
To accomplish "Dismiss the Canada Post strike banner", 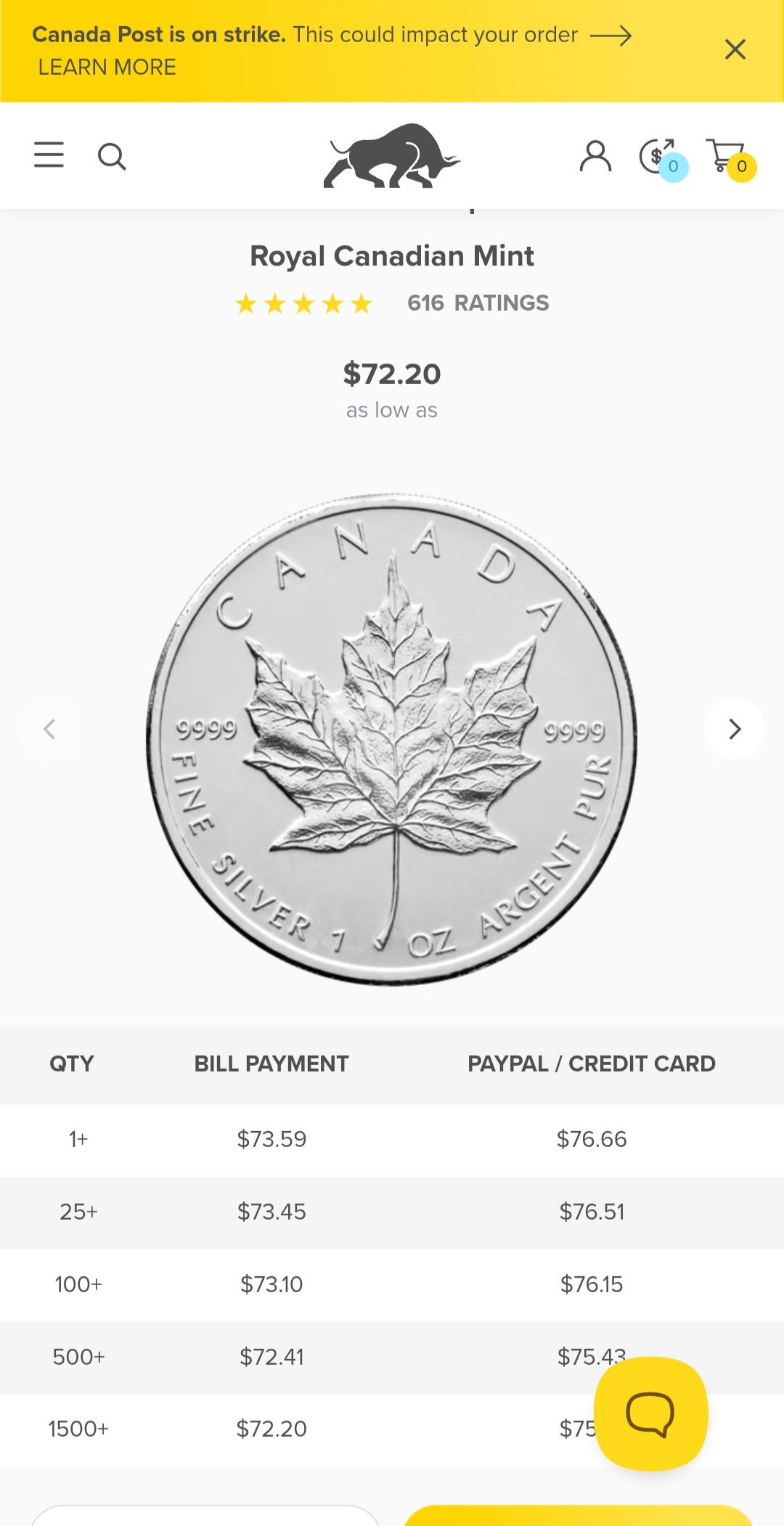I will coord(735,49).
